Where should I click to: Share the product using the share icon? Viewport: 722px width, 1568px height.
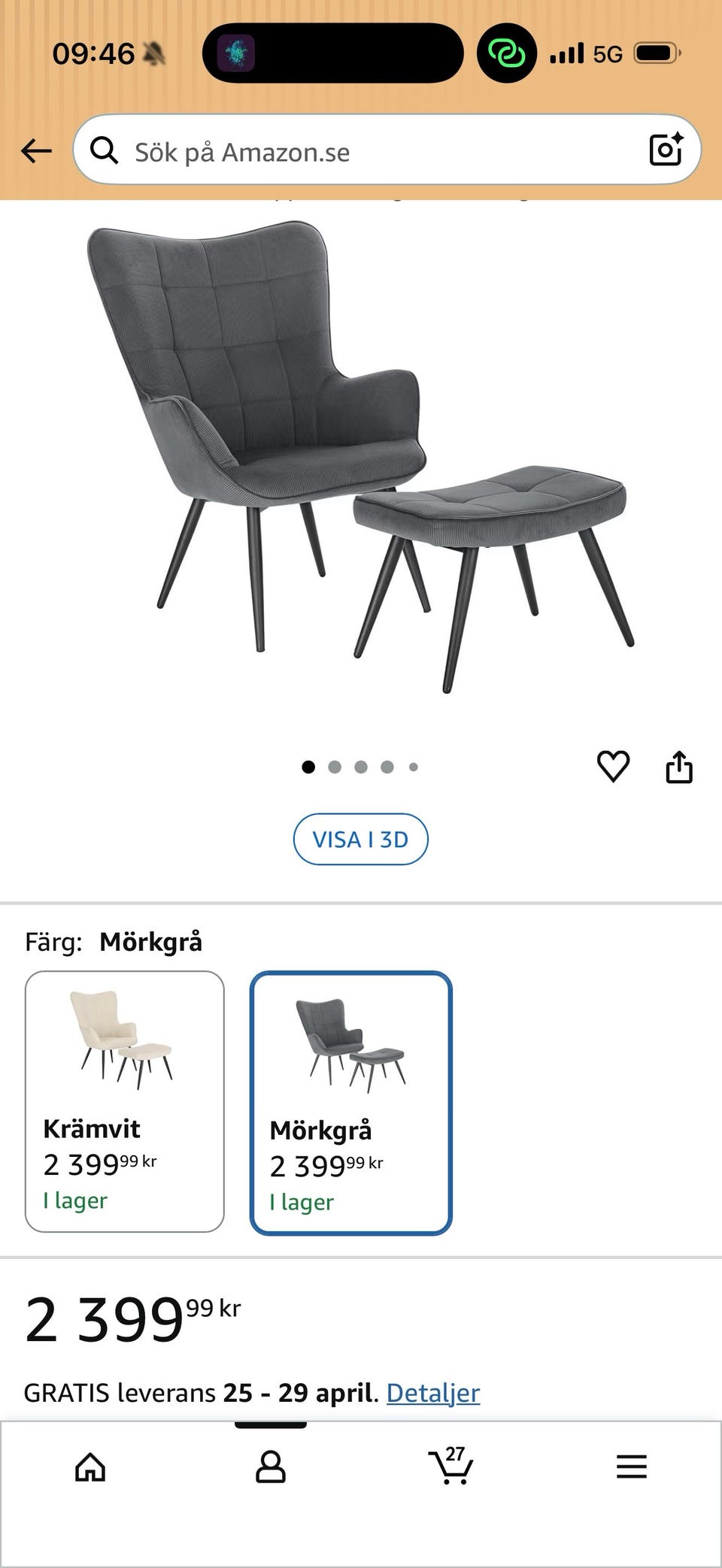tap(680, 766)
